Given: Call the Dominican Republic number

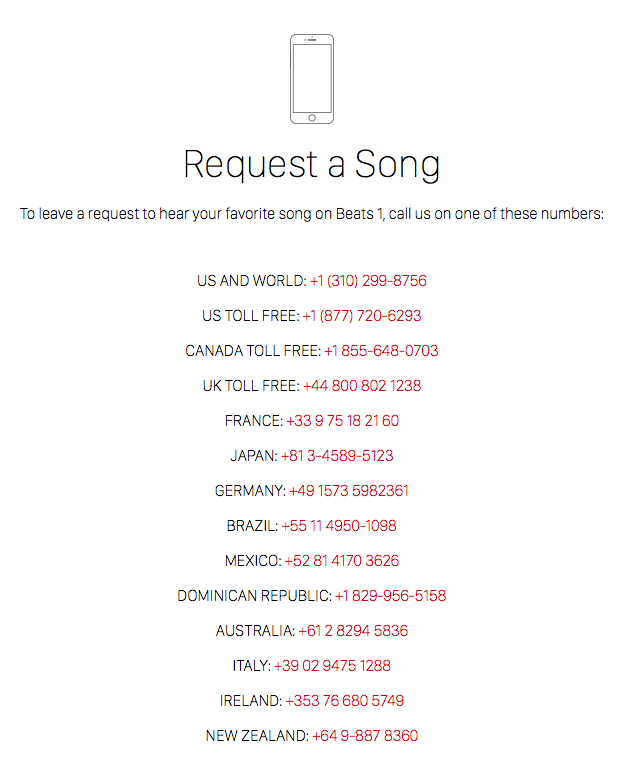Looking at the screenshot, I should tap(391, 596).
